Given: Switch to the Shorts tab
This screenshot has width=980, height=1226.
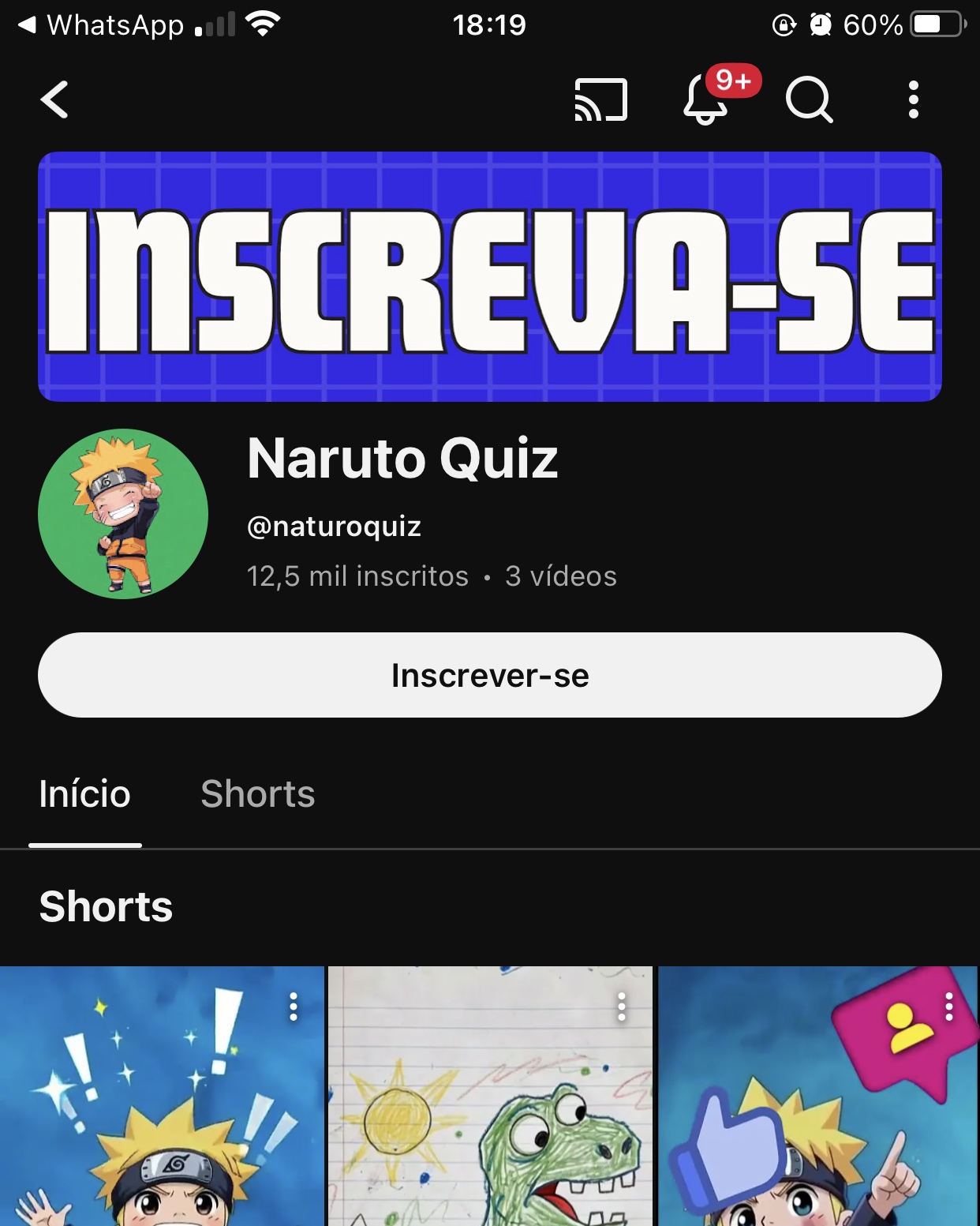Looking at the screenshot, I should (257, 793).
